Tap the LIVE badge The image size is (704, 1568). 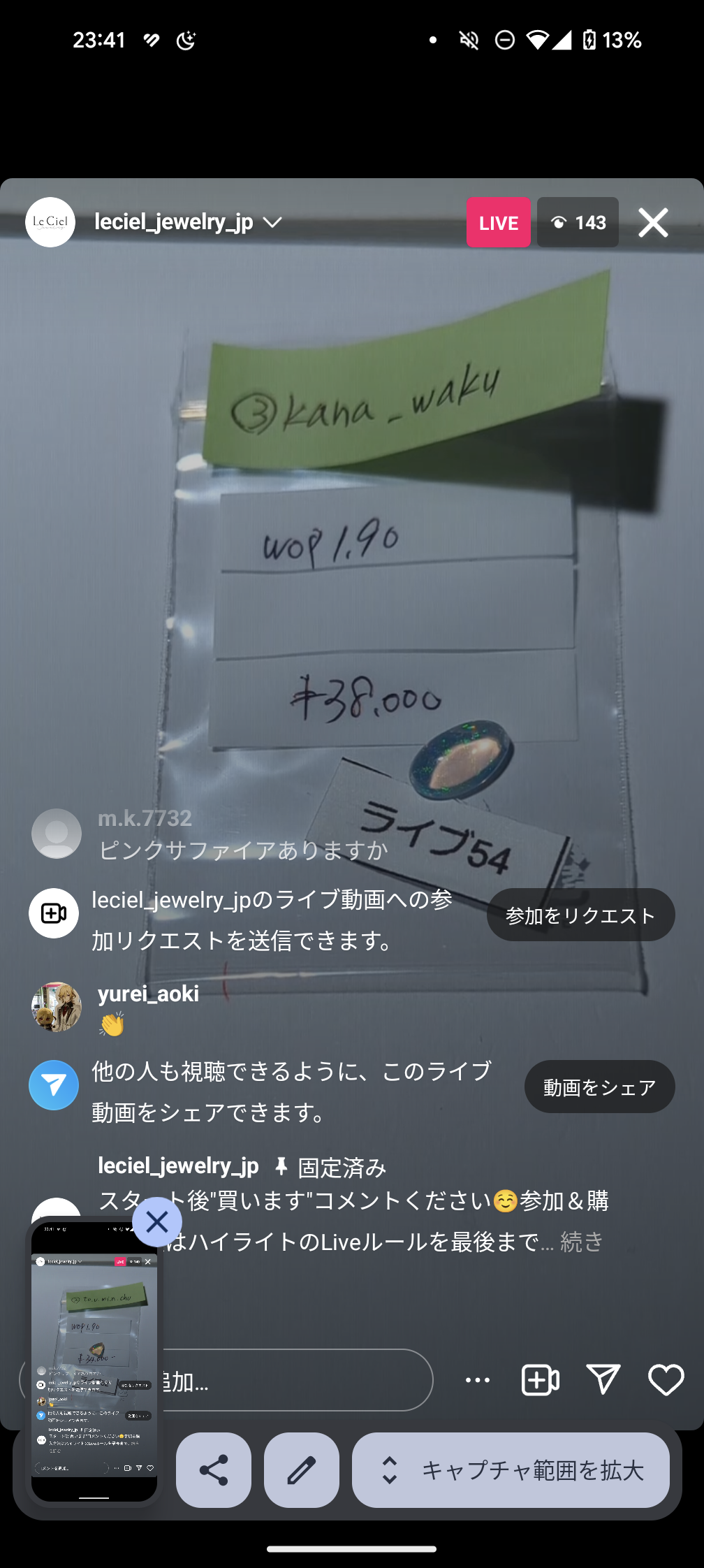point(498,222)
